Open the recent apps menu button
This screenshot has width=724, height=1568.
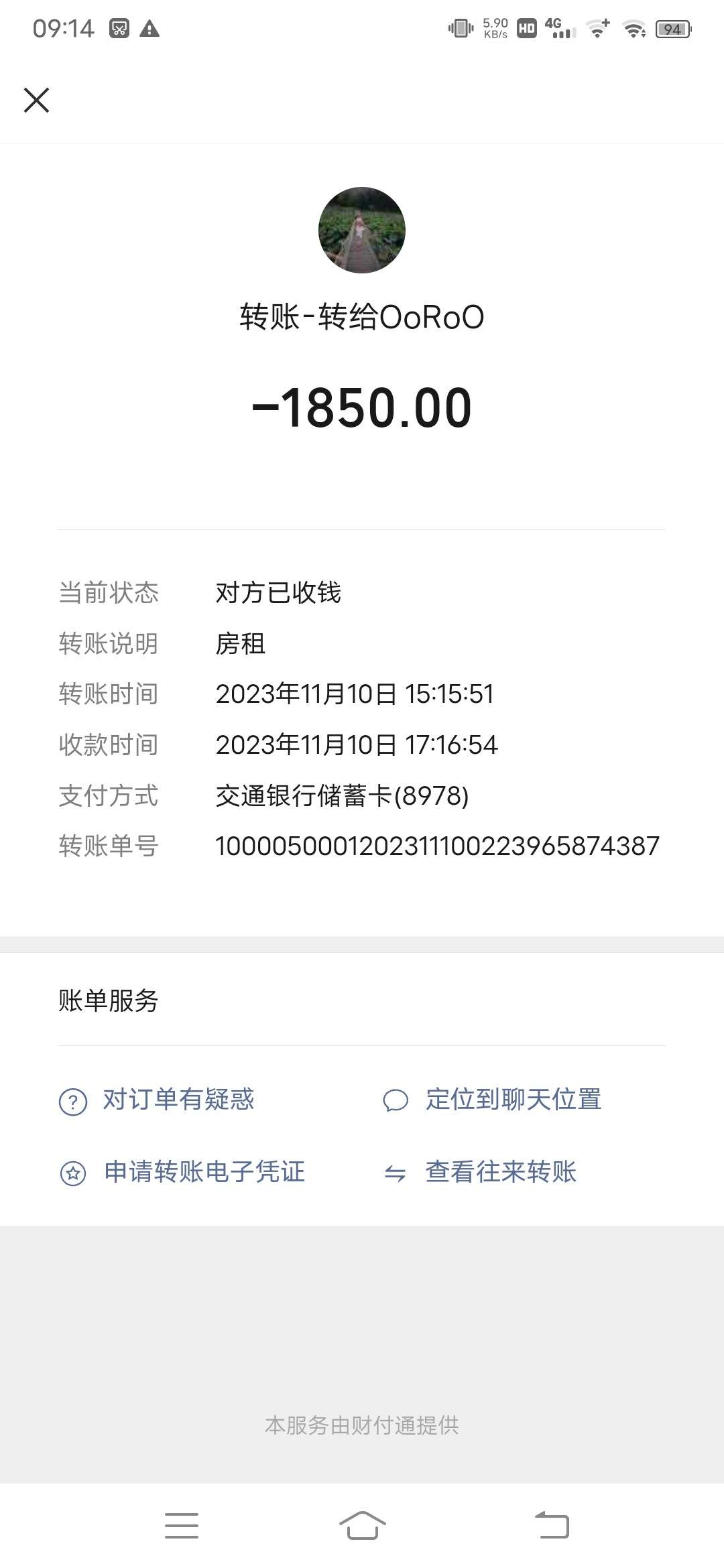182,1525
